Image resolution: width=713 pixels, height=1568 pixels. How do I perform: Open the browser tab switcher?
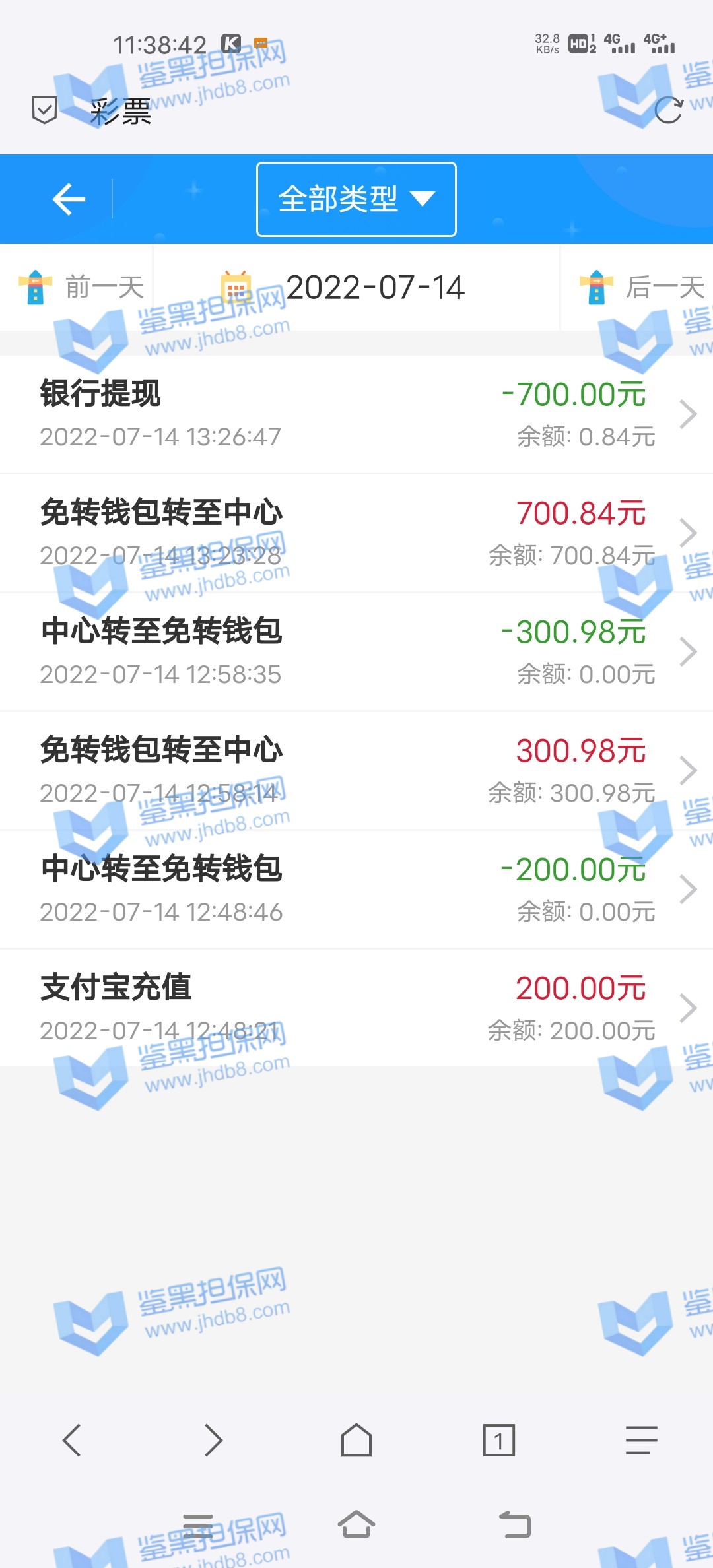coord(499,1440)
